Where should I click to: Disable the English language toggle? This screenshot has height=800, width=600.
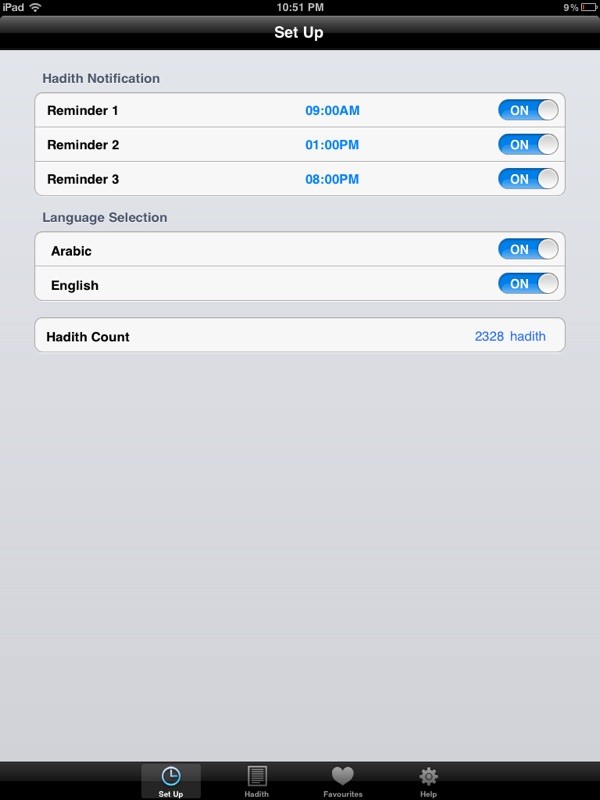coord(528,284)
